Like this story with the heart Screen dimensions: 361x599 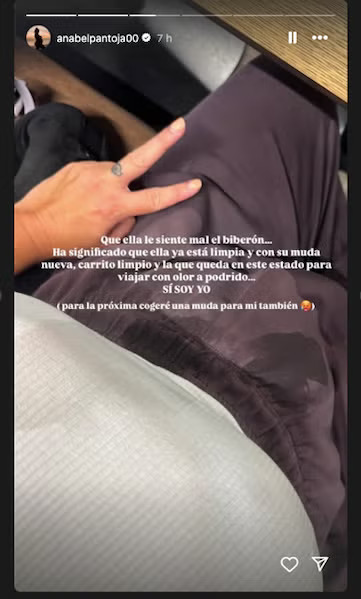[x=290, y=564]
